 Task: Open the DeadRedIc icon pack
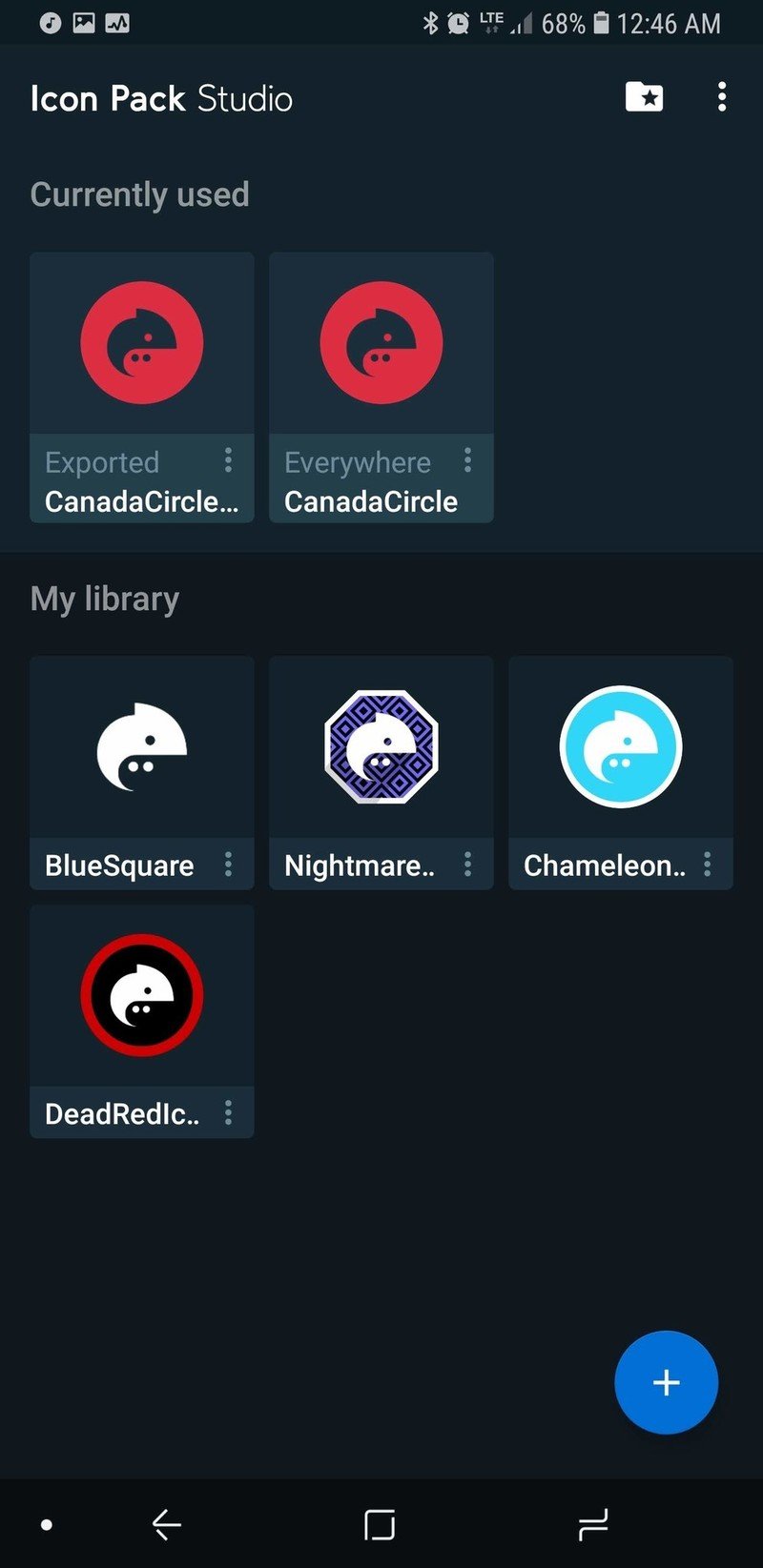142,996
